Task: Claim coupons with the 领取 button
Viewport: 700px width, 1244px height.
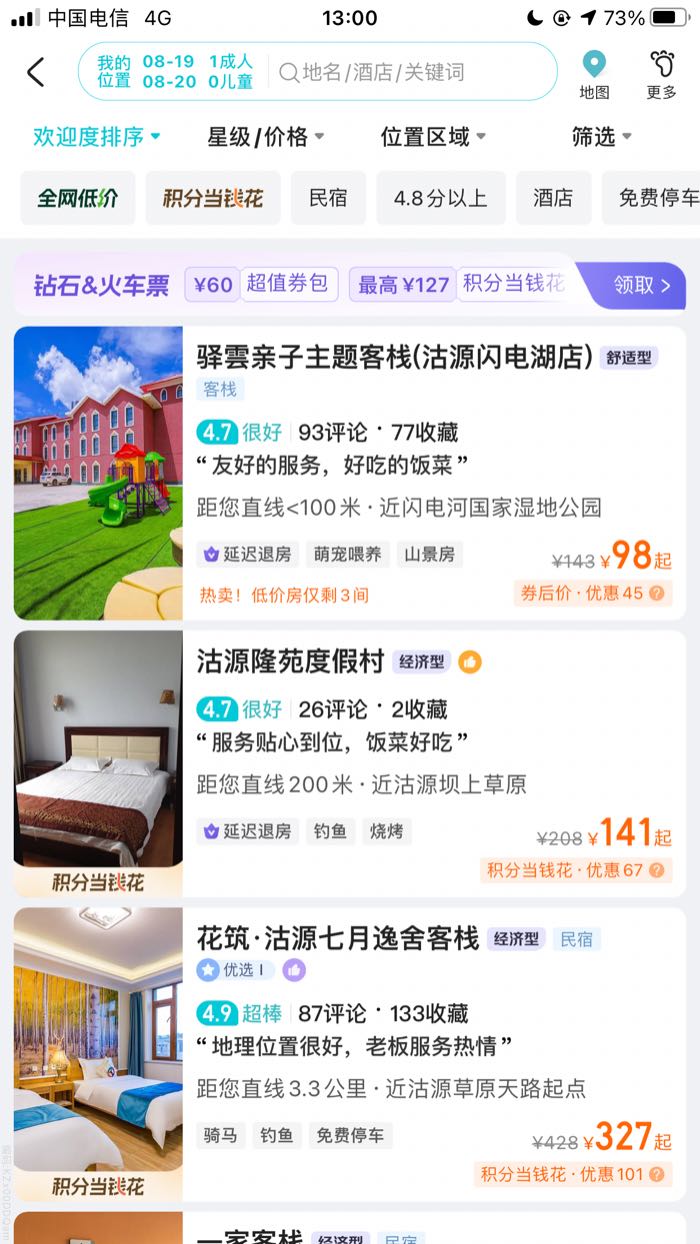Action: (x=641, y=285)
